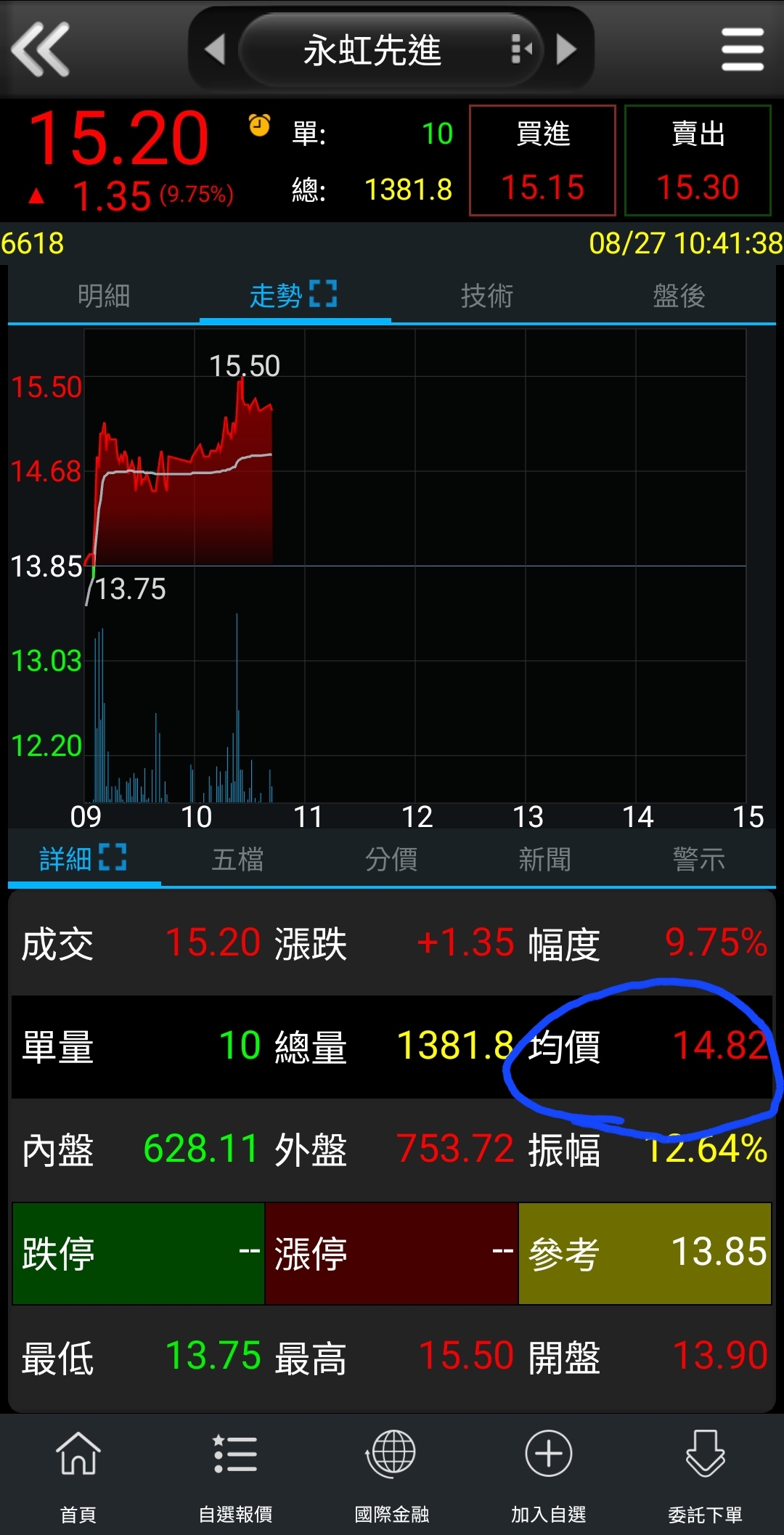784x1535 pixels.
Task: Switch to the 盤後 after-hours tab
Action: click(679, 296)
